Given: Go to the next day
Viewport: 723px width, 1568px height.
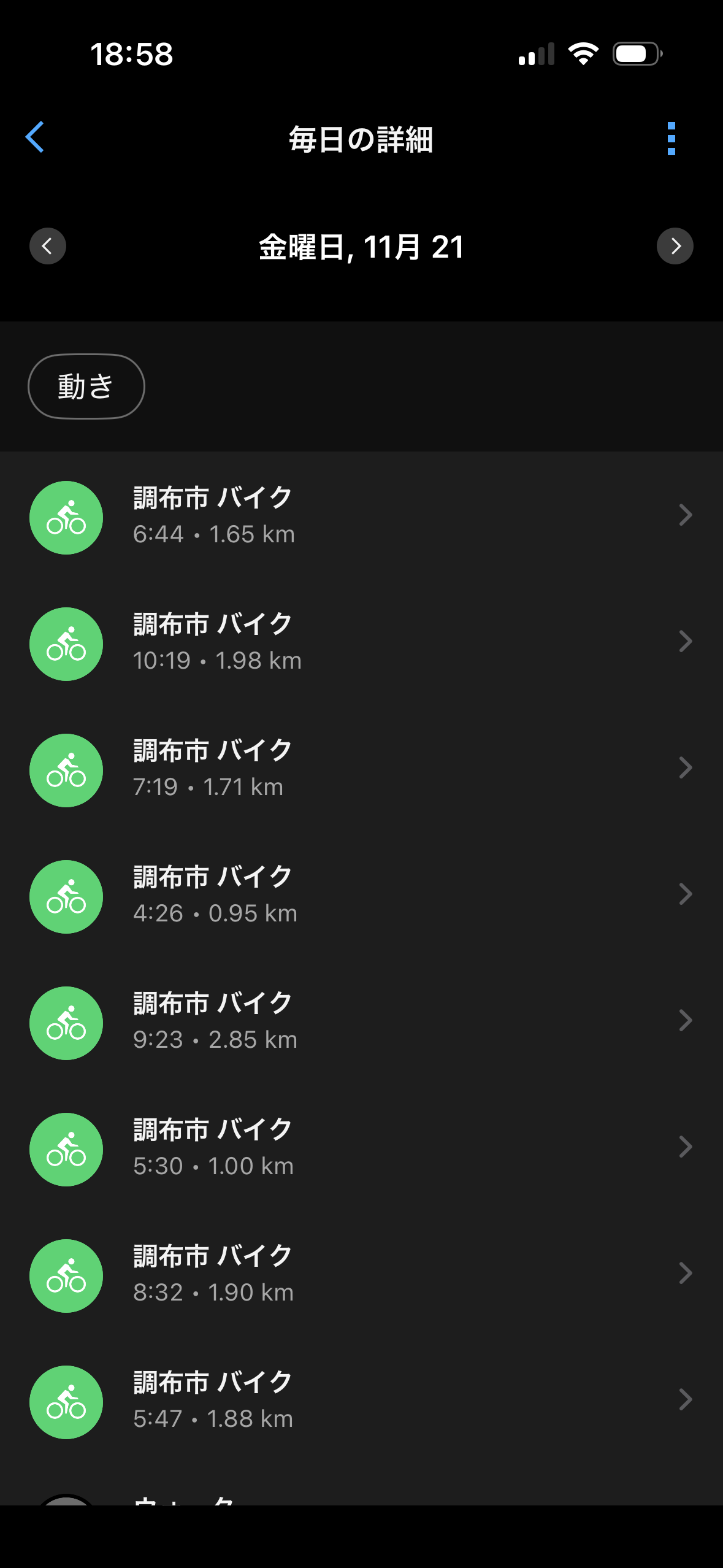Looking at the screenshot, I should [x=675, y=246].
